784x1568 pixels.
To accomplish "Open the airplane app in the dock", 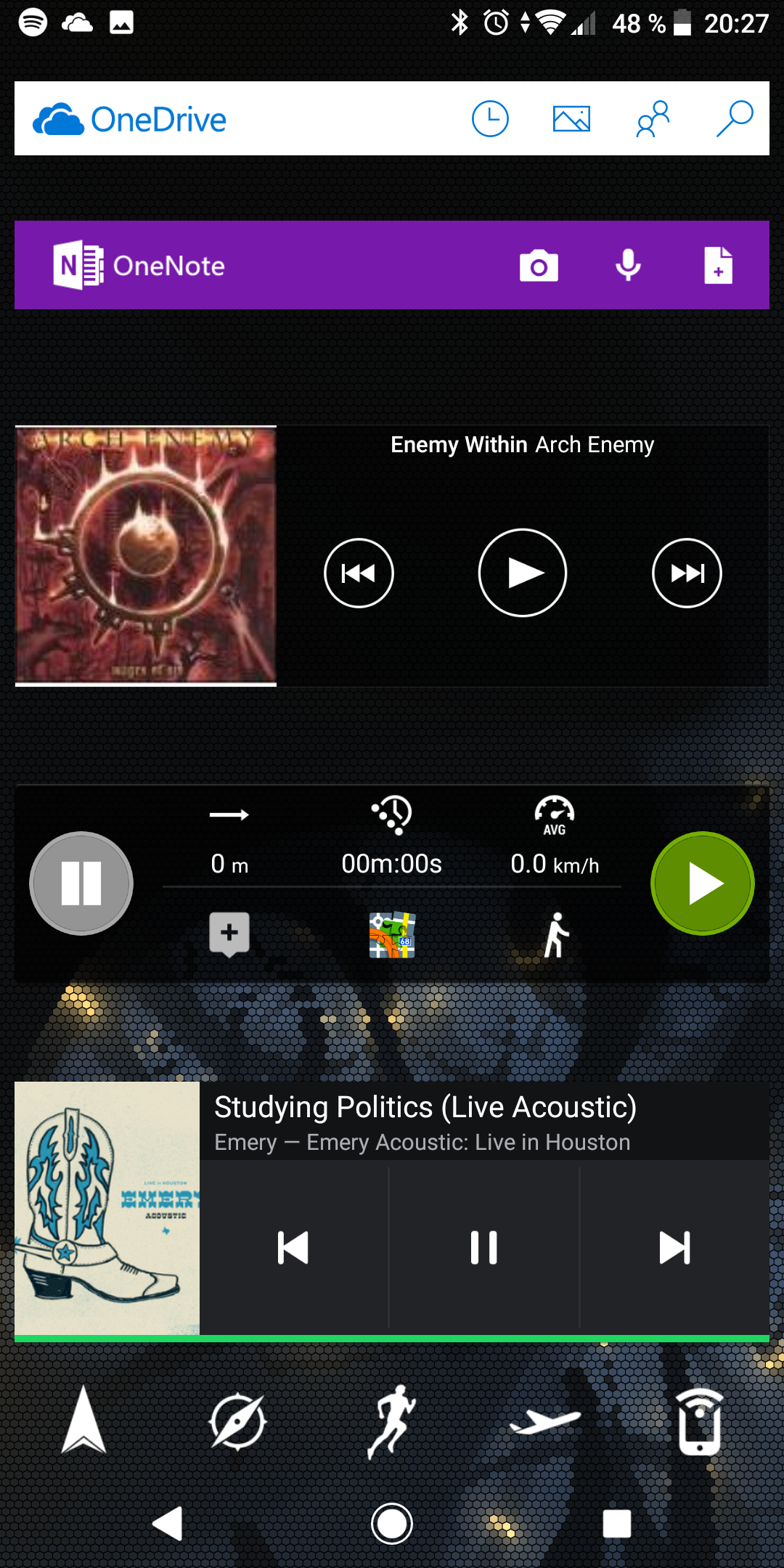I will 545,1421.
